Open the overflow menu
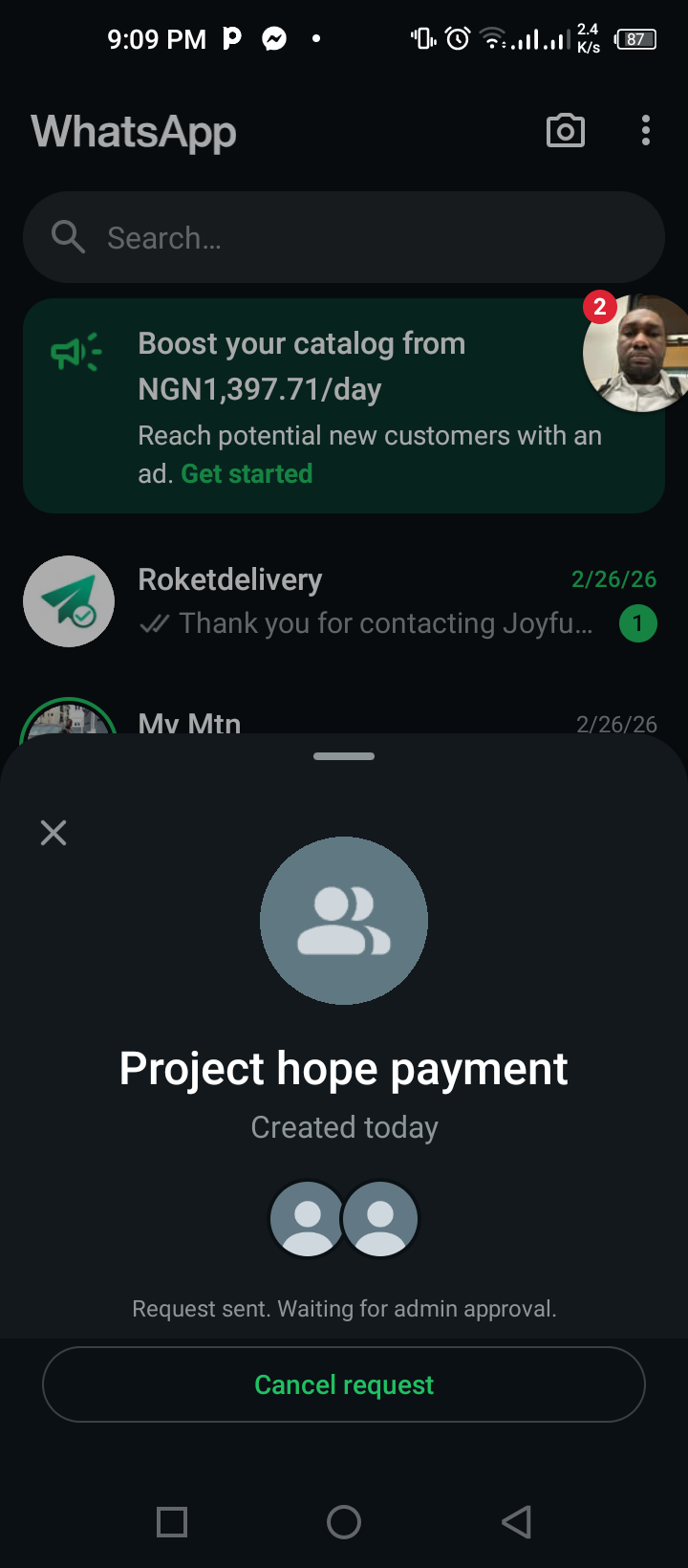 point(646,131)
